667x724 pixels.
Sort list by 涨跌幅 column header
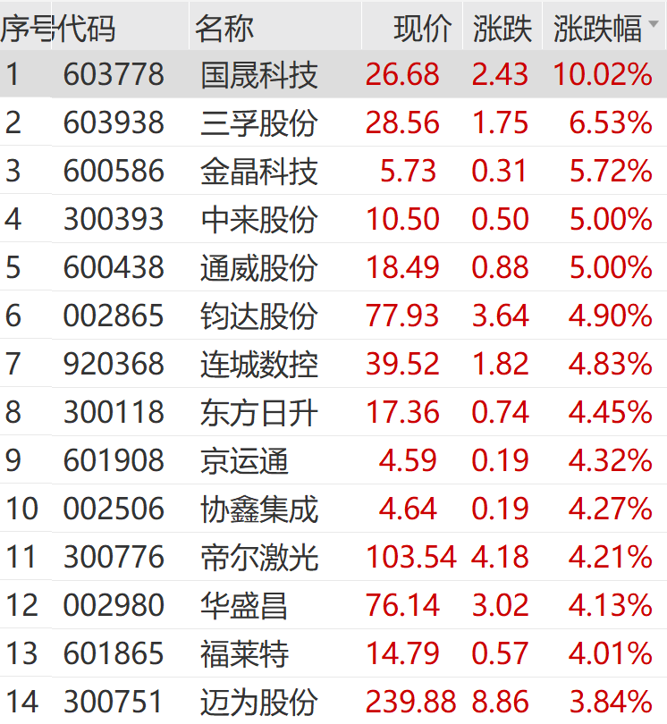[x=597, y=29]
